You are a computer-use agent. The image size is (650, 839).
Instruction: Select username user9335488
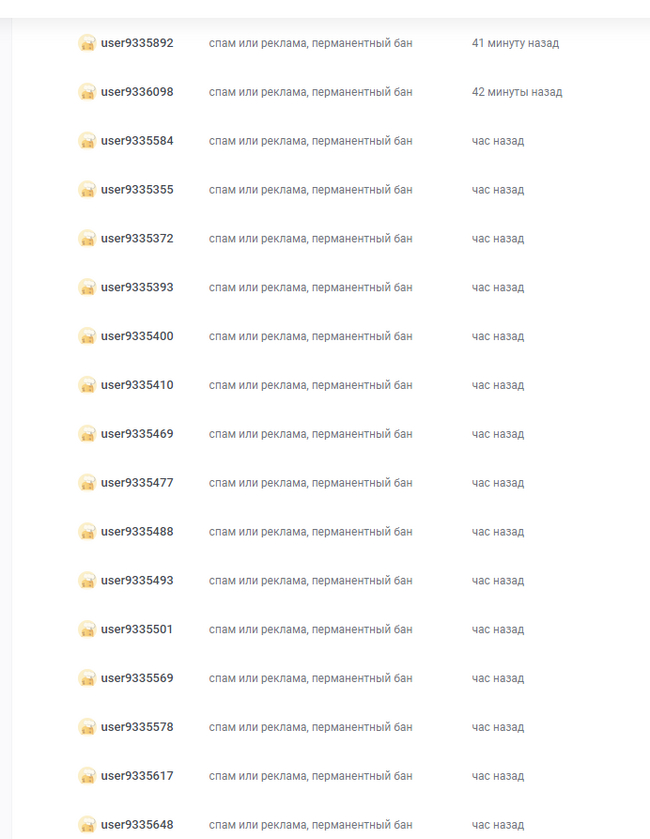coord(137,532)
